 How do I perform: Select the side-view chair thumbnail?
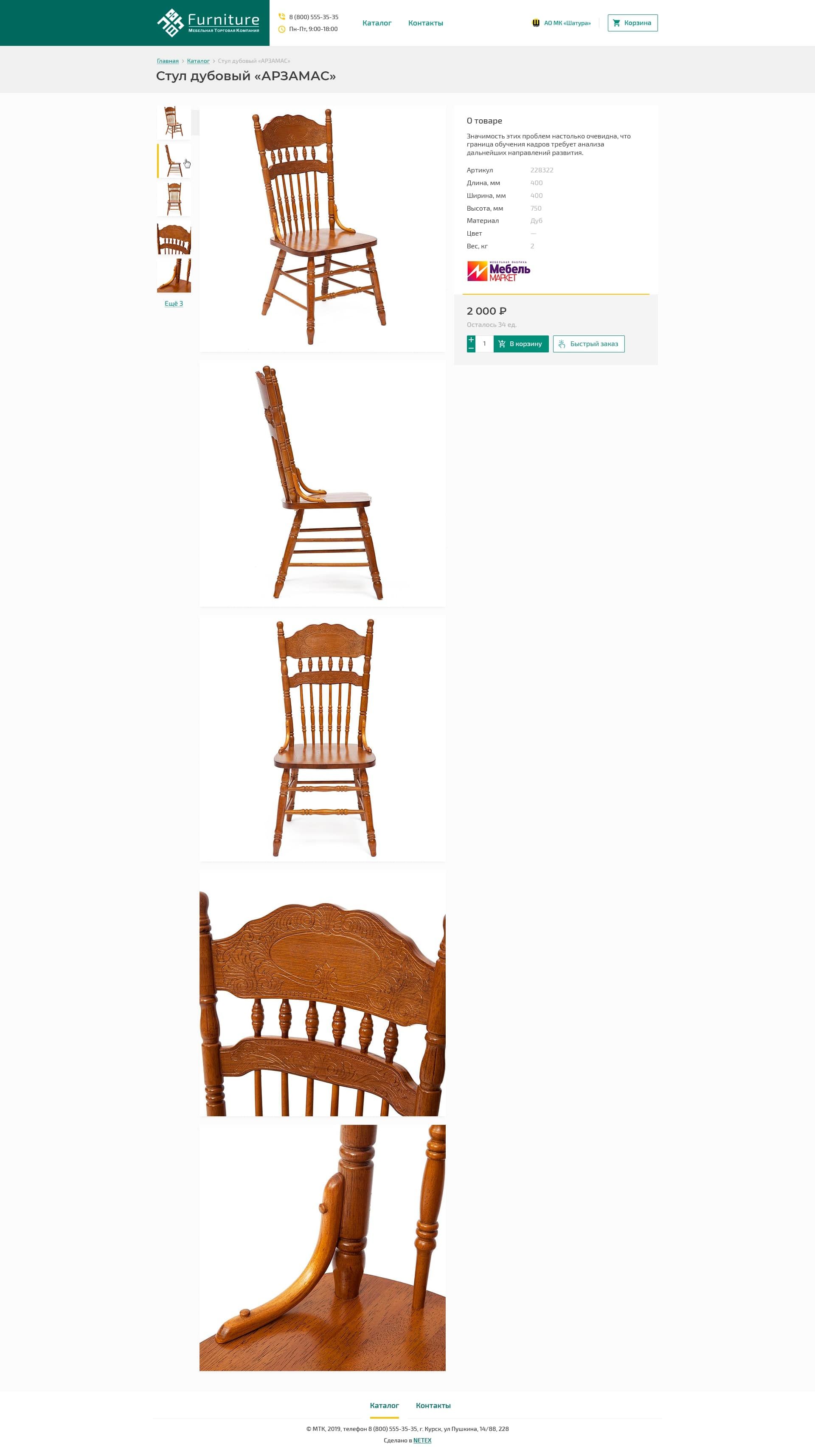(x=174, y=161)
